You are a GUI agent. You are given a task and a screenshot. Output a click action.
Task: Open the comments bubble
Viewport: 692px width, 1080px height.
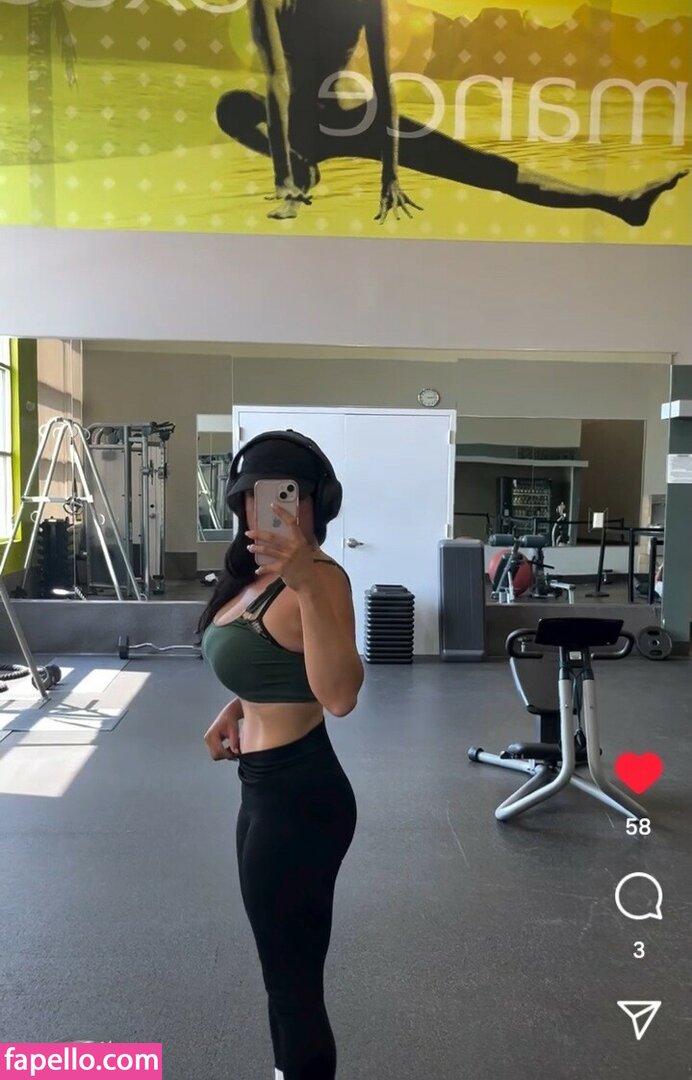point(638,896)
